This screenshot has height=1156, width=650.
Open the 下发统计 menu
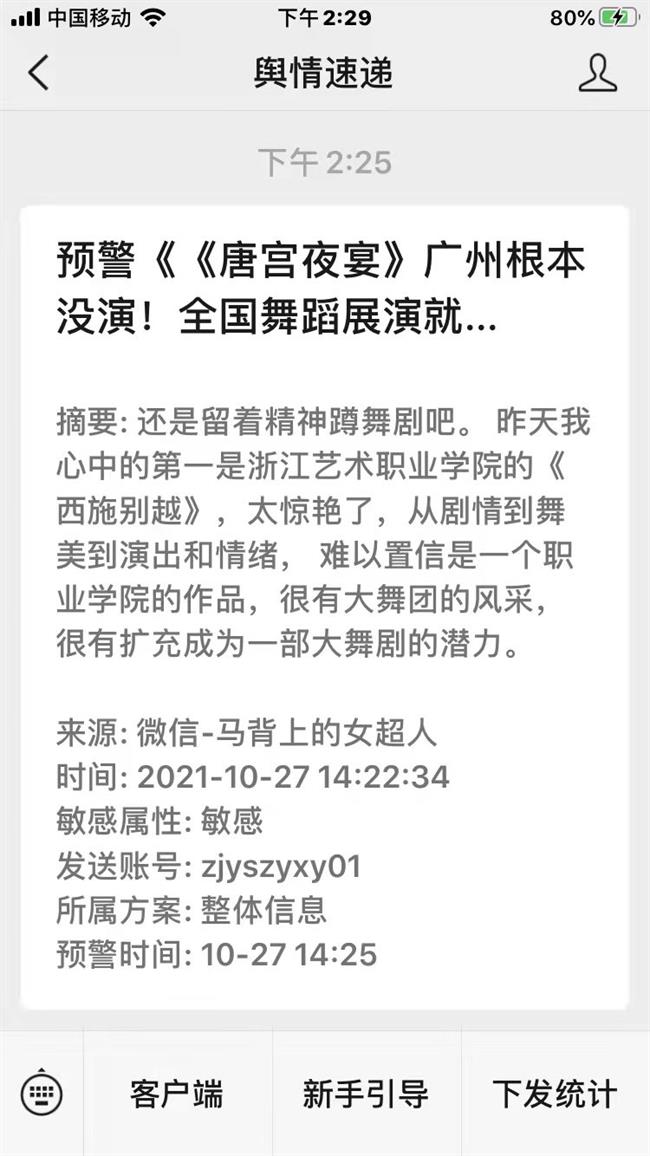pos(554,1093)
